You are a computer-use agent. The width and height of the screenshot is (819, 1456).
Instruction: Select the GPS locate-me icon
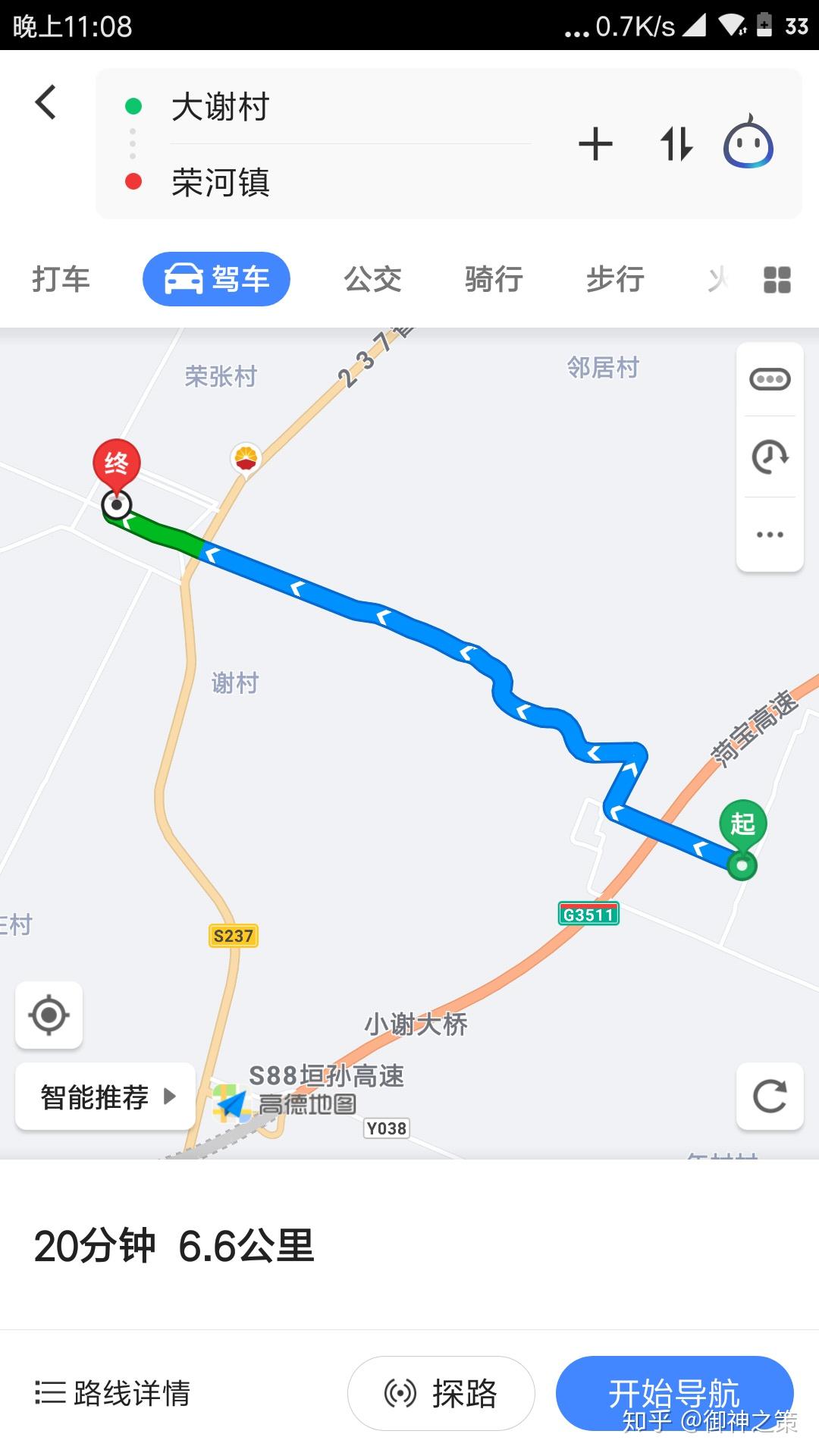click(x=49, y=1016)
